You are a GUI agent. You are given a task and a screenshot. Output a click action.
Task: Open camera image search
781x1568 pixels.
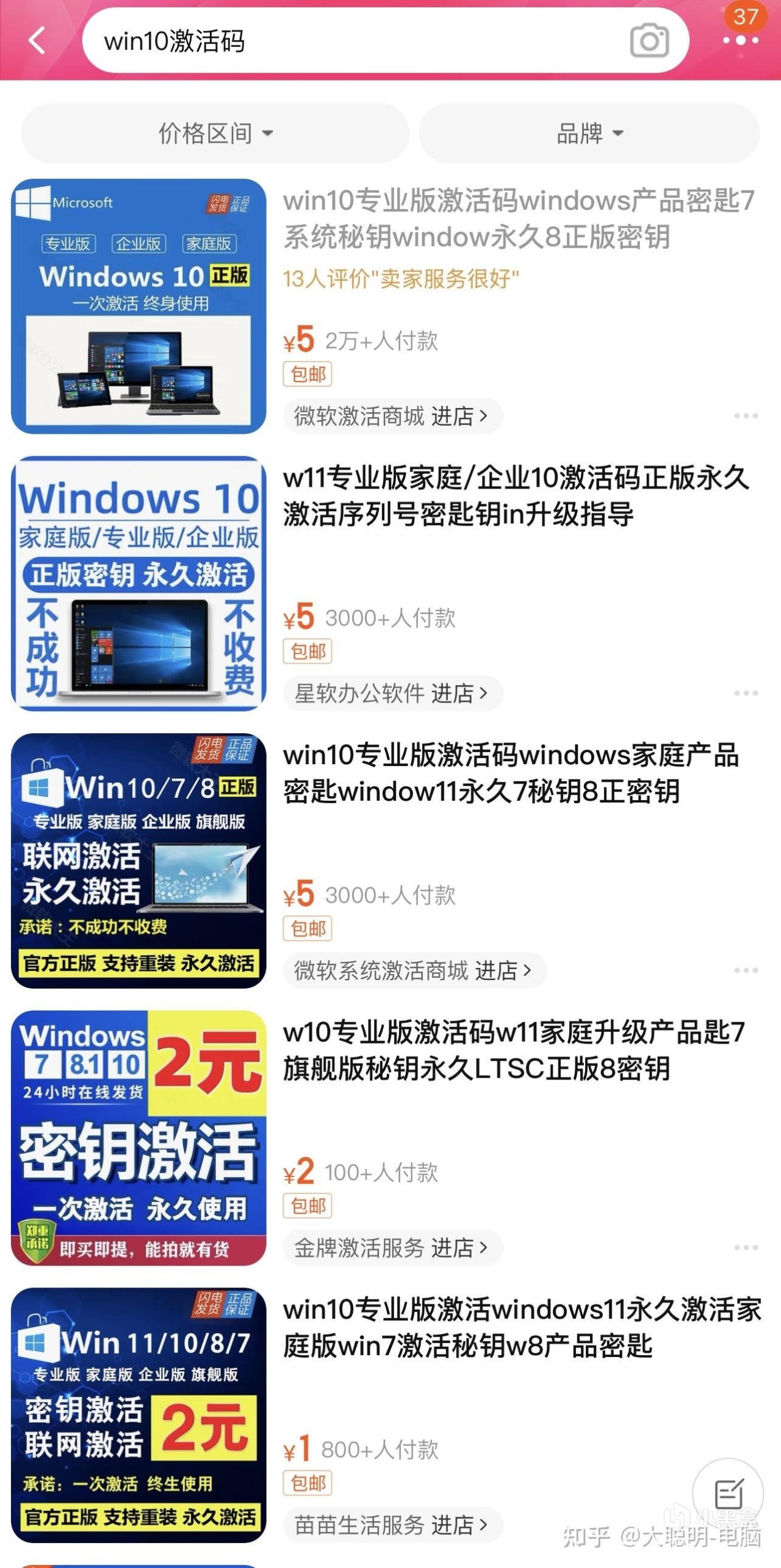(x=649, y=41)
